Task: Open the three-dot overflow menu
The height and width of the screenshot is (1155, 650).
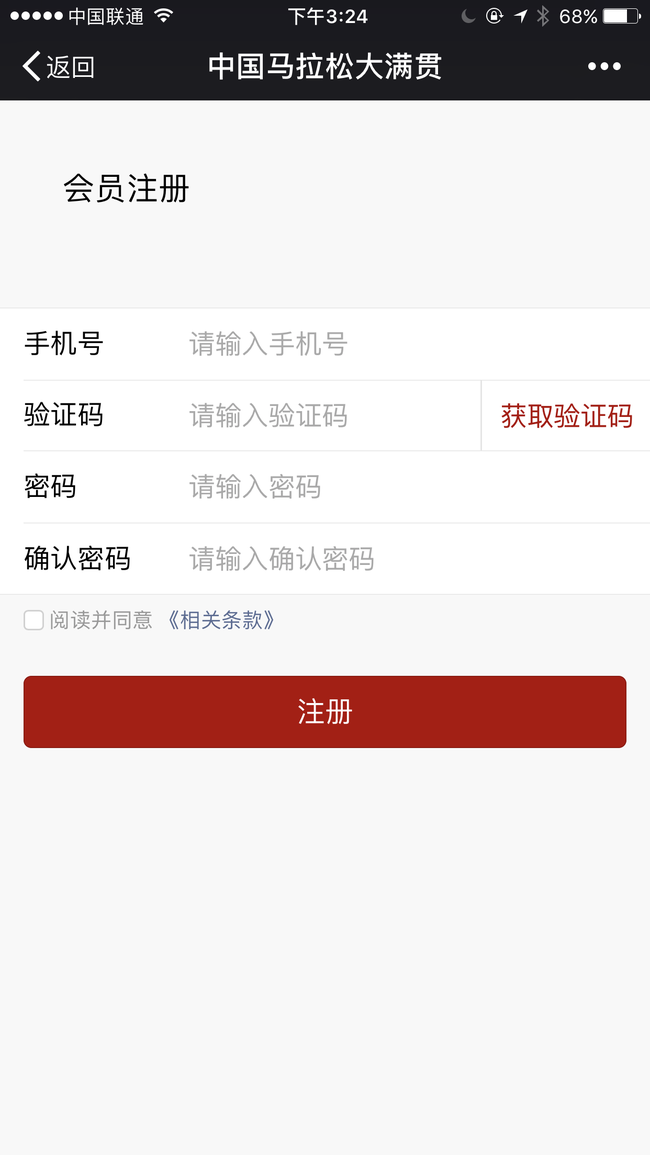Action: [604, 67]
